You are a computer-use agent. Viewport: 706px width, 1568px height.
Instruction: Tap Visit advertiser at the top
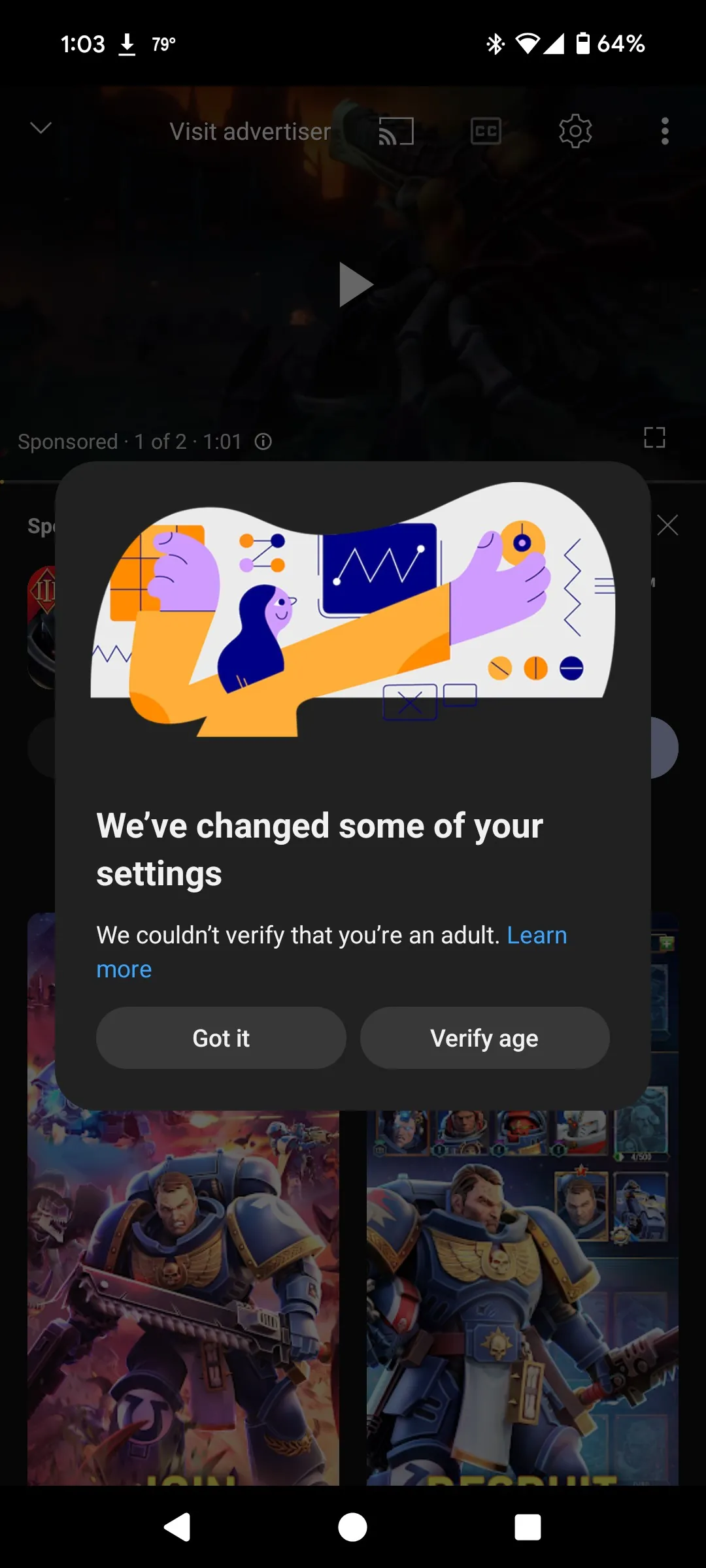[250, 130]
